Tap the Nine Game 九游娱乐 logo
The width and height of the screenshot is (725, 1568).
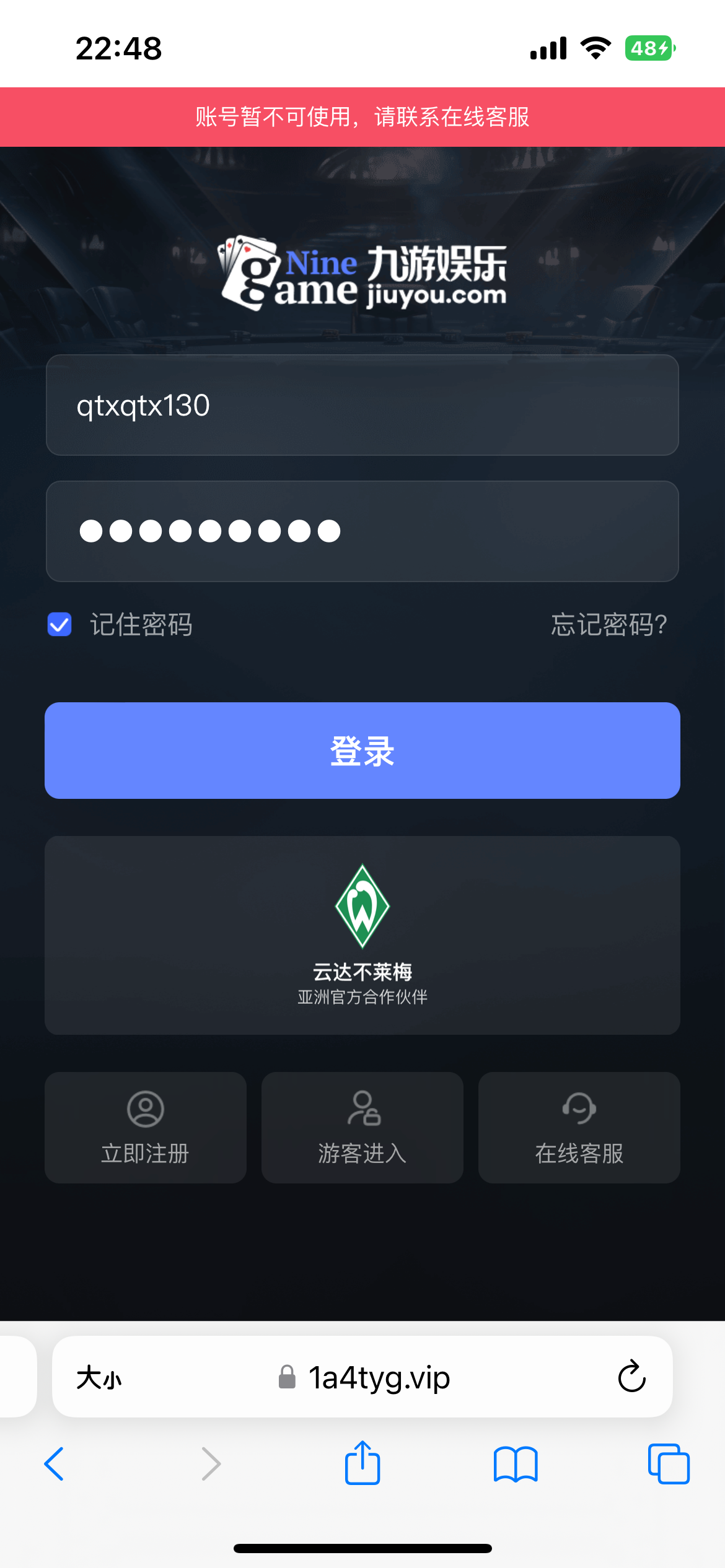click(x=362, y=276)
